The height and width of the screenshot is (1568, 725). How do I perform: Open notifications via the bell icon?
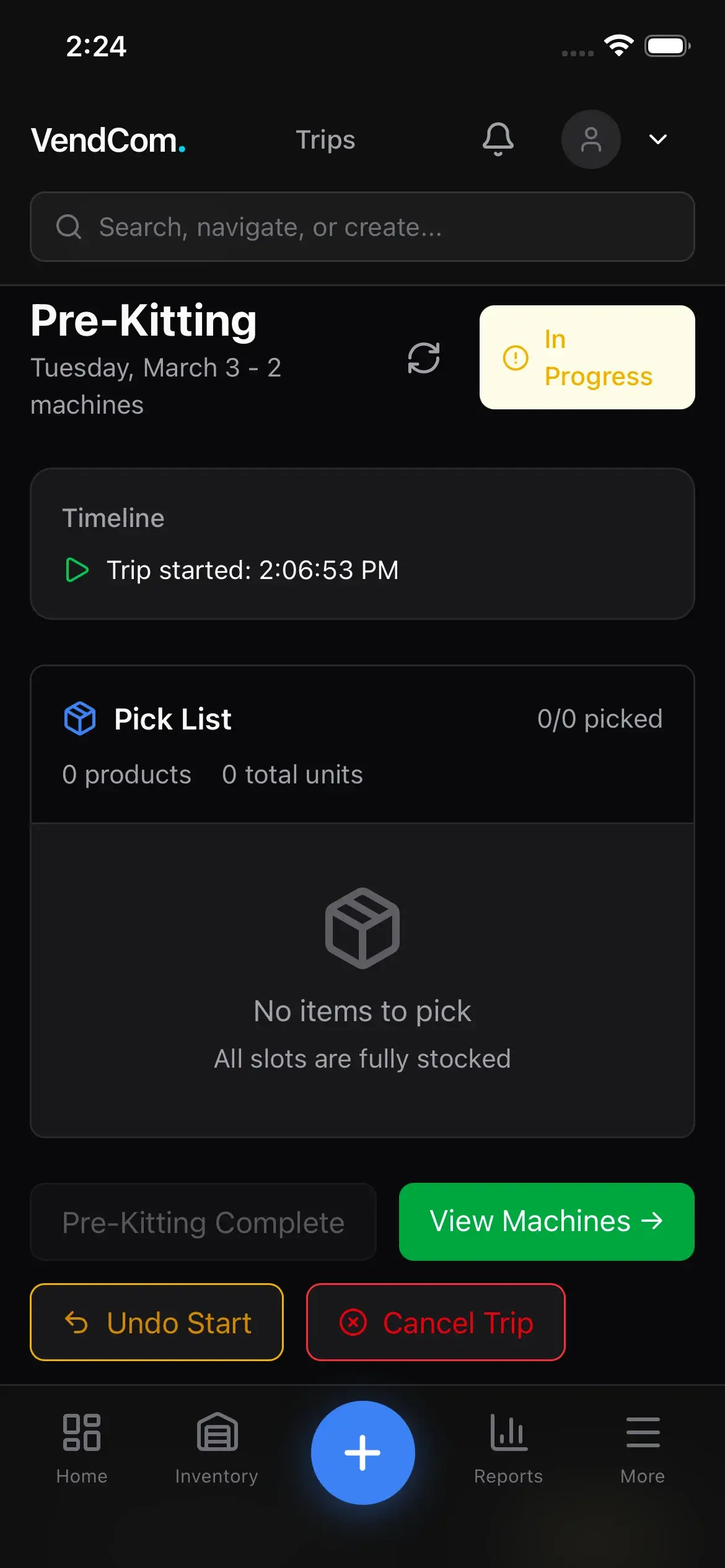click(x=498, y=139)
